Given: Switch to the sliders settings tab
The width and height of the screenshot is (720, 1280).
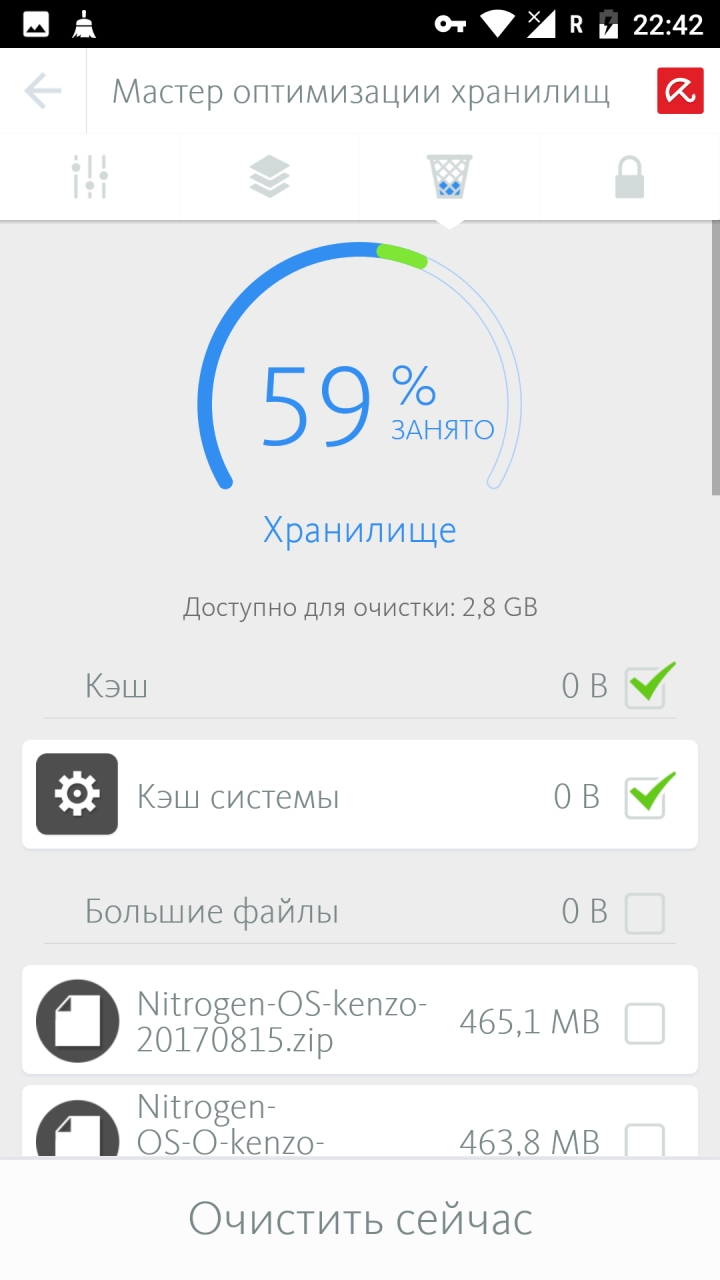Looking at the screenshot, I should point(90,177).
